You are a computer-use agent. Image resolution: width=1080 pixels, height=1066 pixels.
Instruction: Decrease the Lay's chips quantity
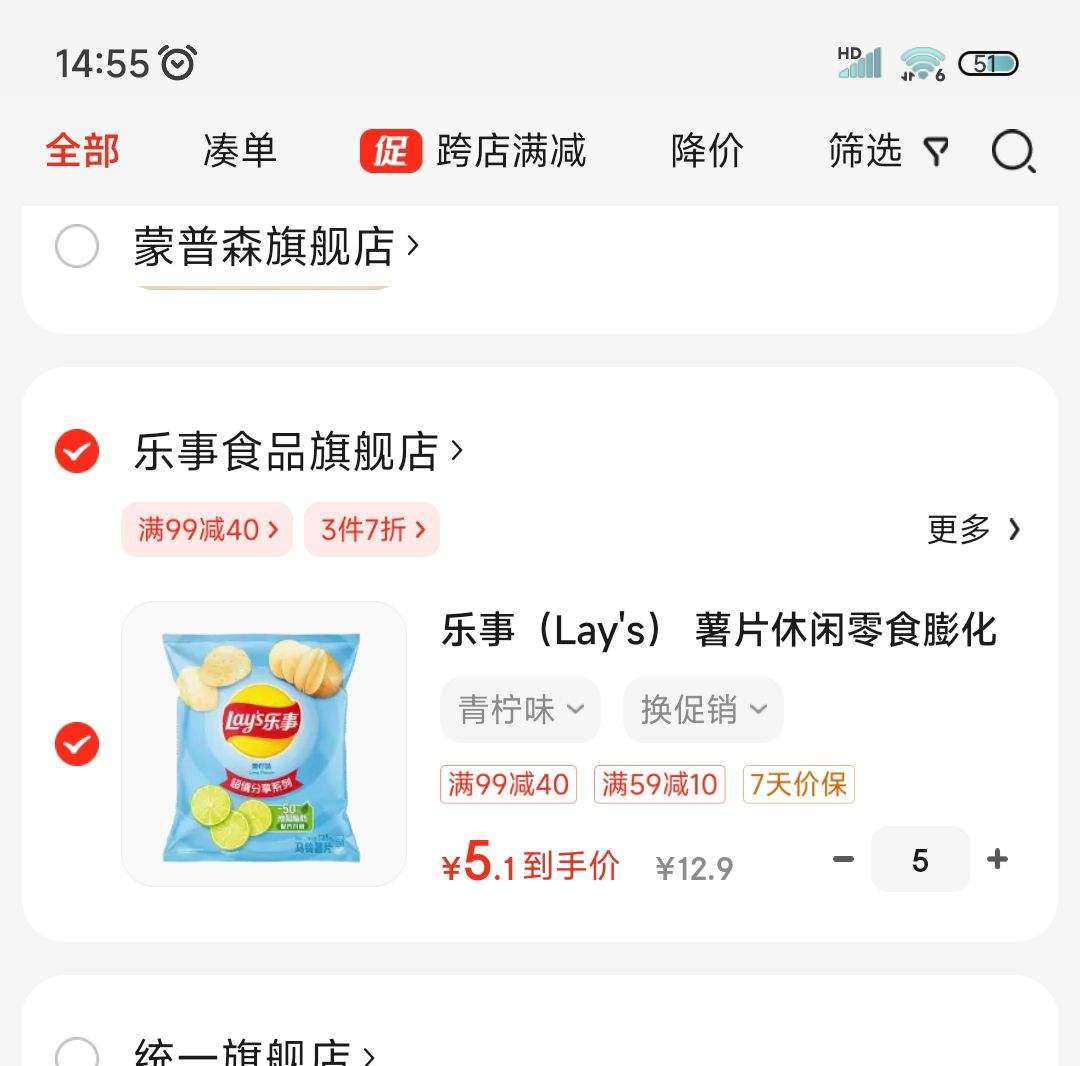tap(843, 859)
